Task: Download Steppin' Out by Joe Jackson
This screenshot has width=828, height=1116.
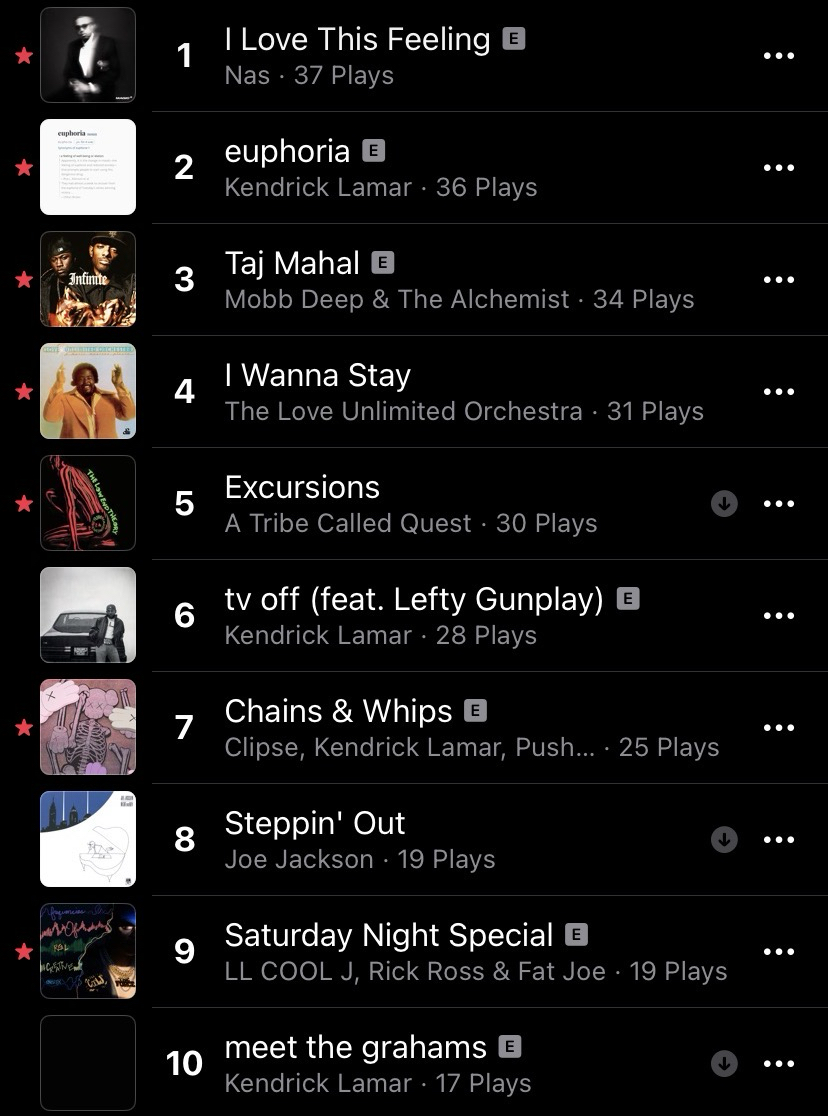Action: 724,840
